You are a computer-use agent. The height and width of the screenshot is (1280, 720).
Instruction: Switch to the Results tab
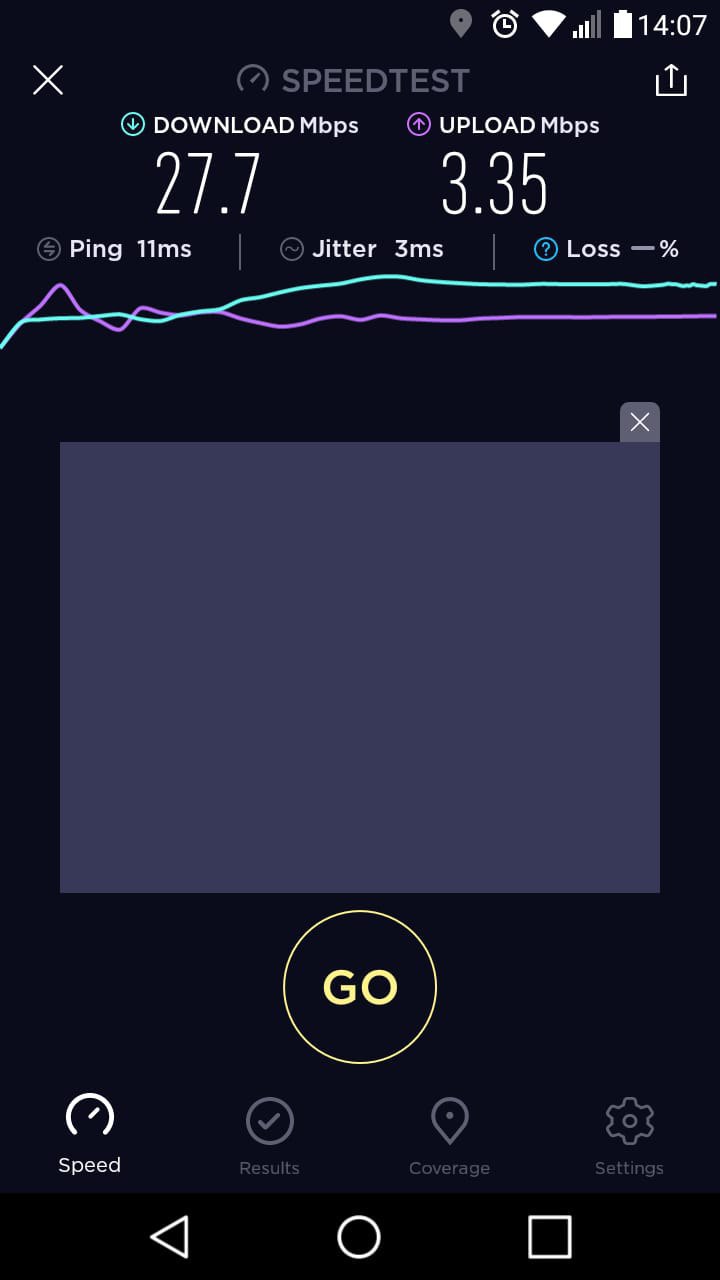point(269,1137)
